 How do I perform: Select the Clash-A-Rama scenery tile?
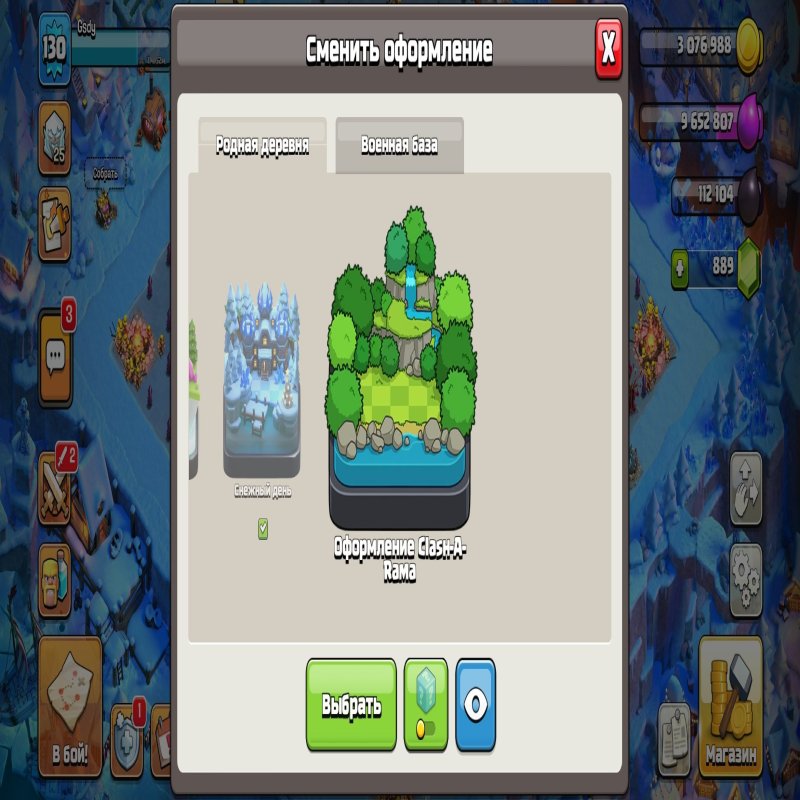pyautogui.click(x=400, y=370)
